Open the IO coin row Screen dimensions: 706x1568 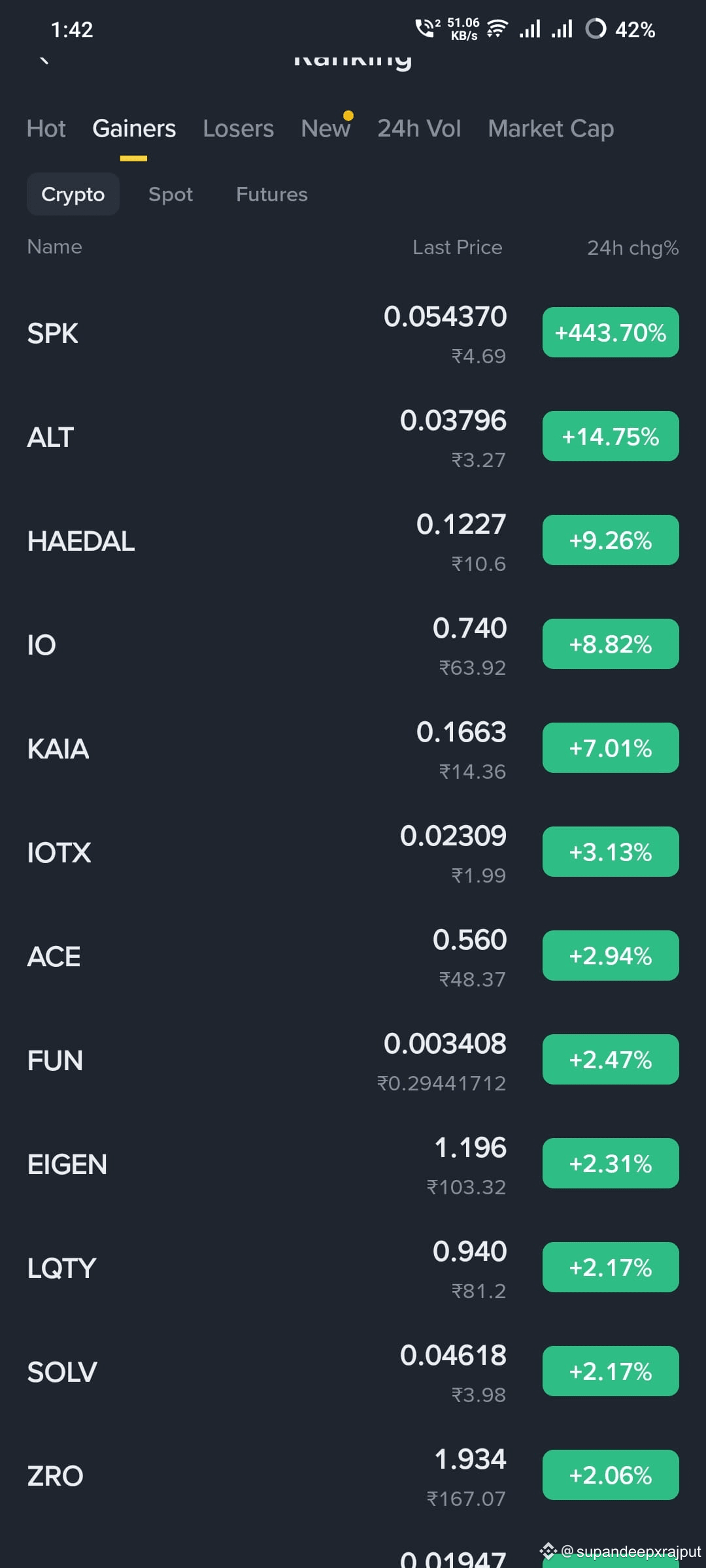point(353,645)
